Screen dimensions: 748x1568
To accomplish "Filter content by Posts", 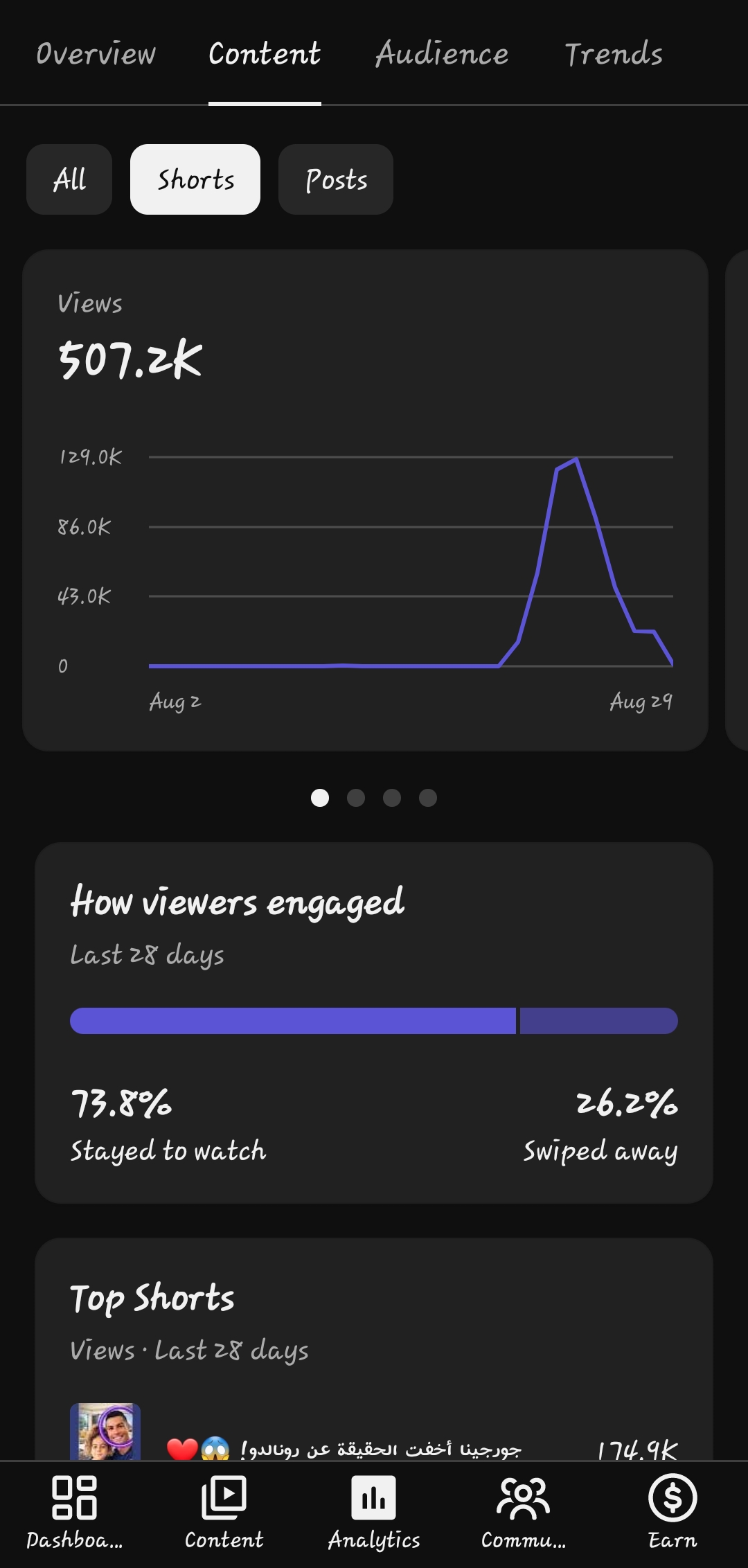I will tap(336, 179).
